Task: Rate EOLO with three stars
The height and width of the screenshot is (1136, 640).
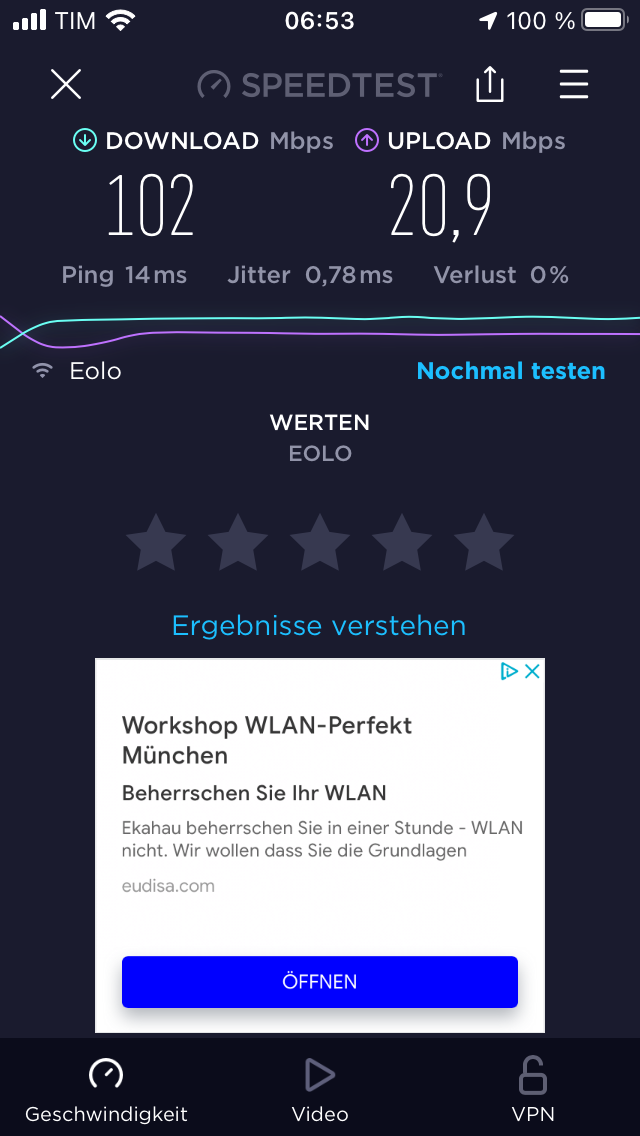Action: 320,542
